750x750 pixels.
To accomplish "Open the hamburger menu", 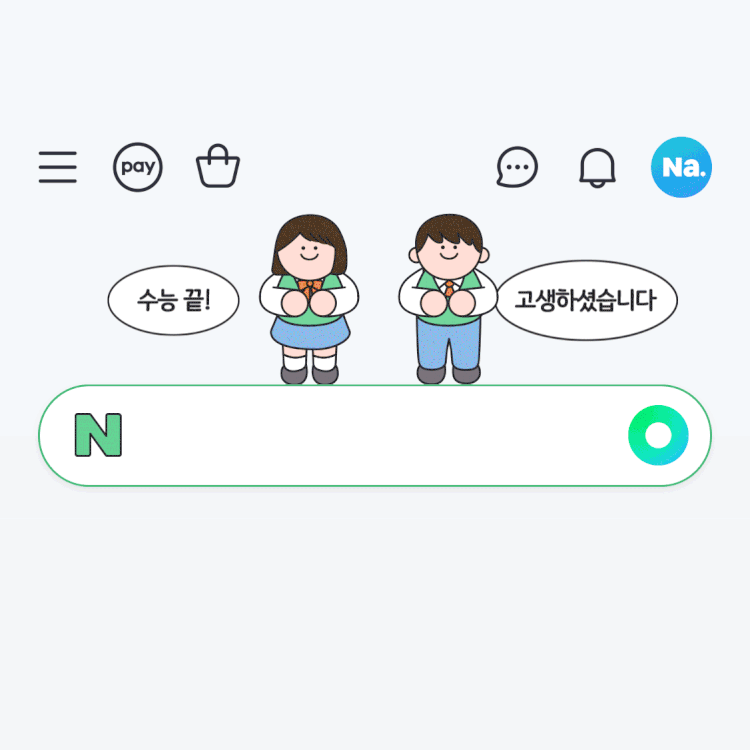I will pos(58,167).
